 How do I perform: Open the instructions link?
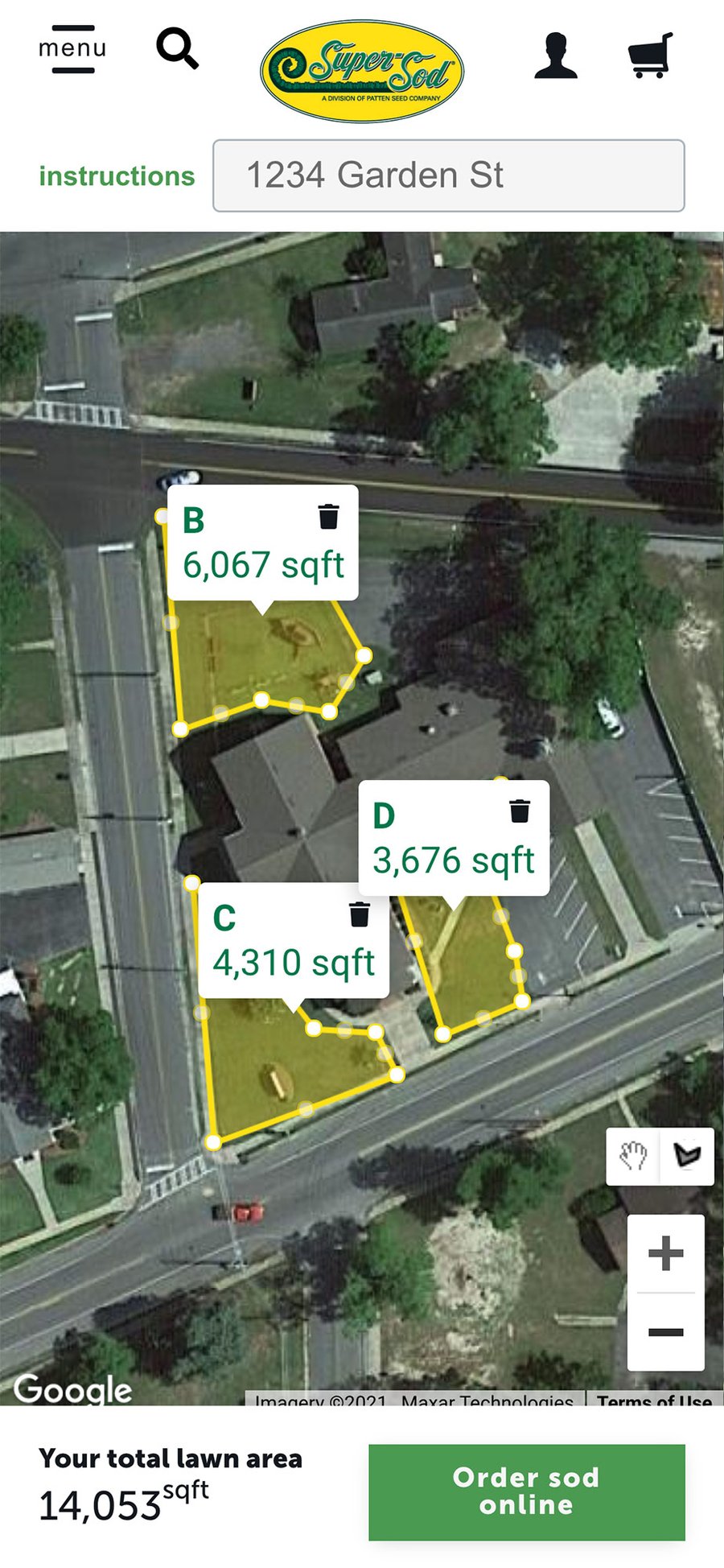117,175
